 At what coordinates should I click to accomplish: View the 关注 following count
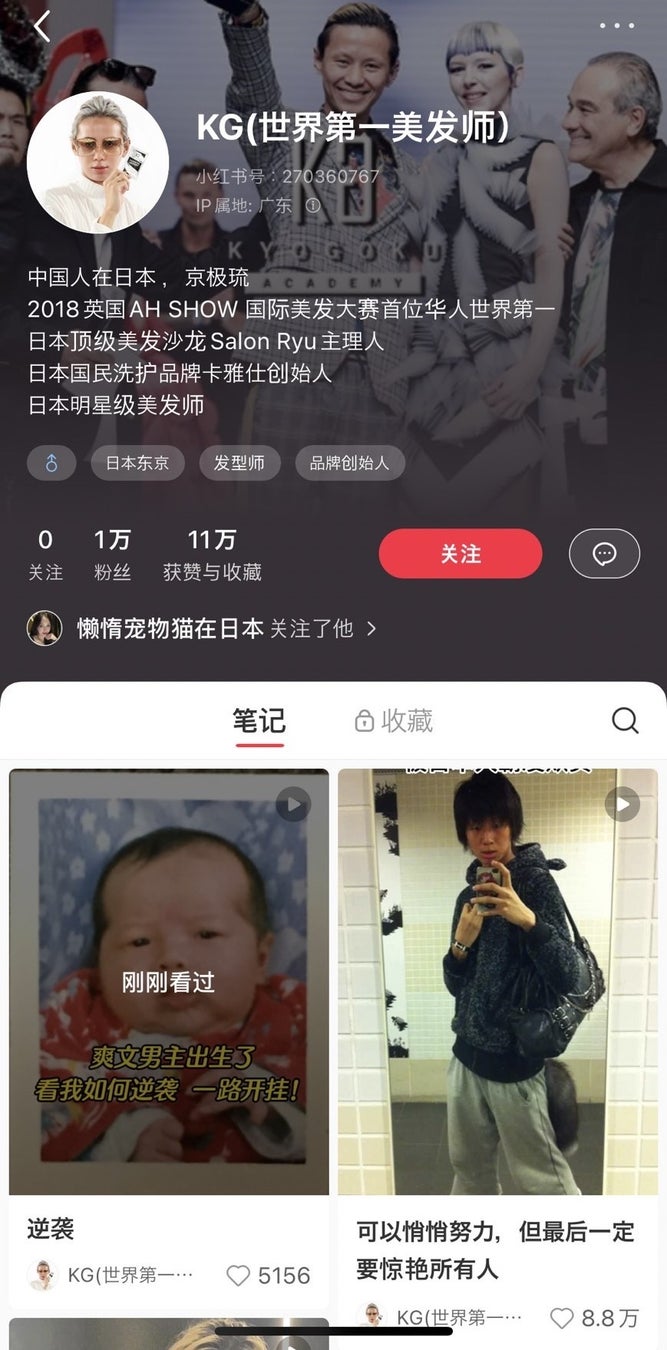pyautogui.click(x=45, y=554)
